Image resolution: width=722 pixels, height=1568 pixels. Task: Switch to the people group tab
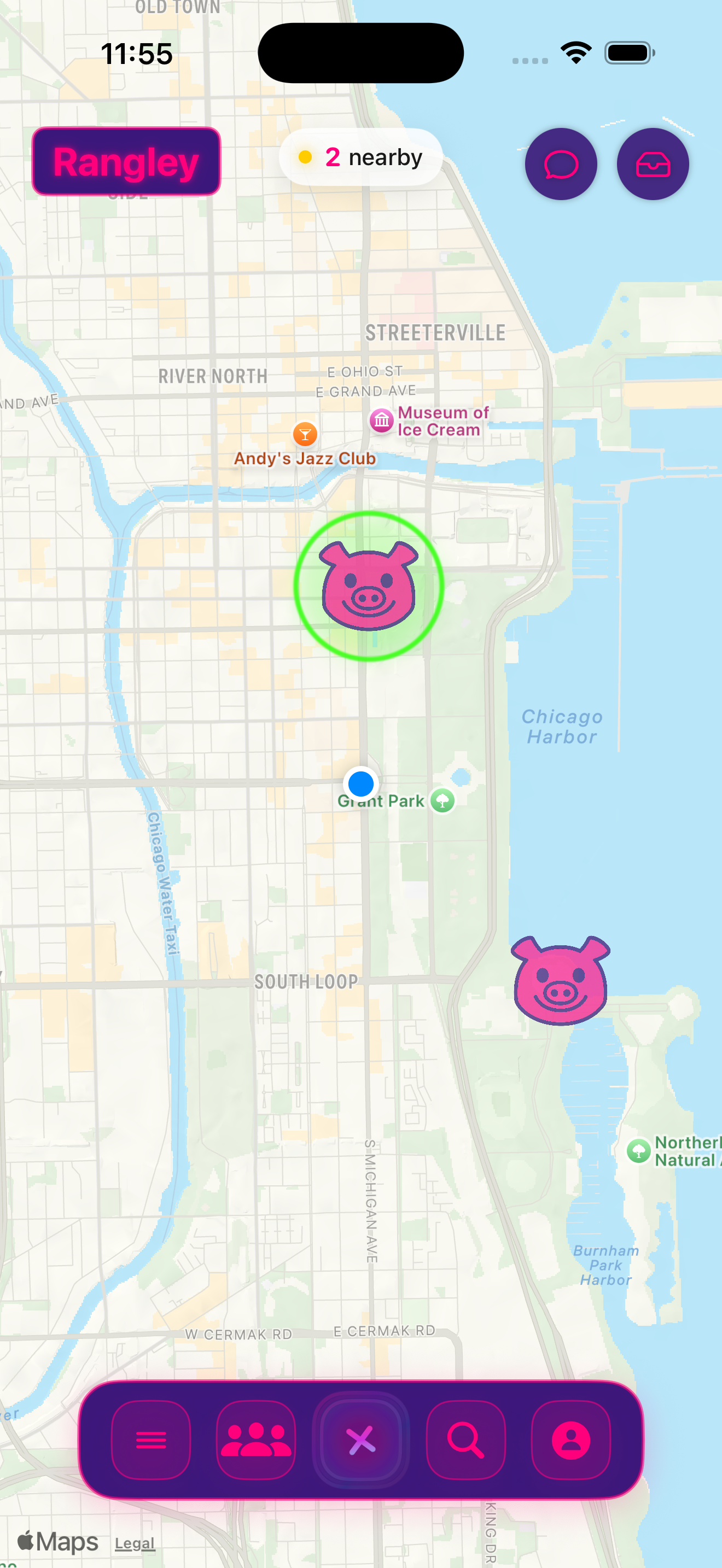[x=255, y=1440]
